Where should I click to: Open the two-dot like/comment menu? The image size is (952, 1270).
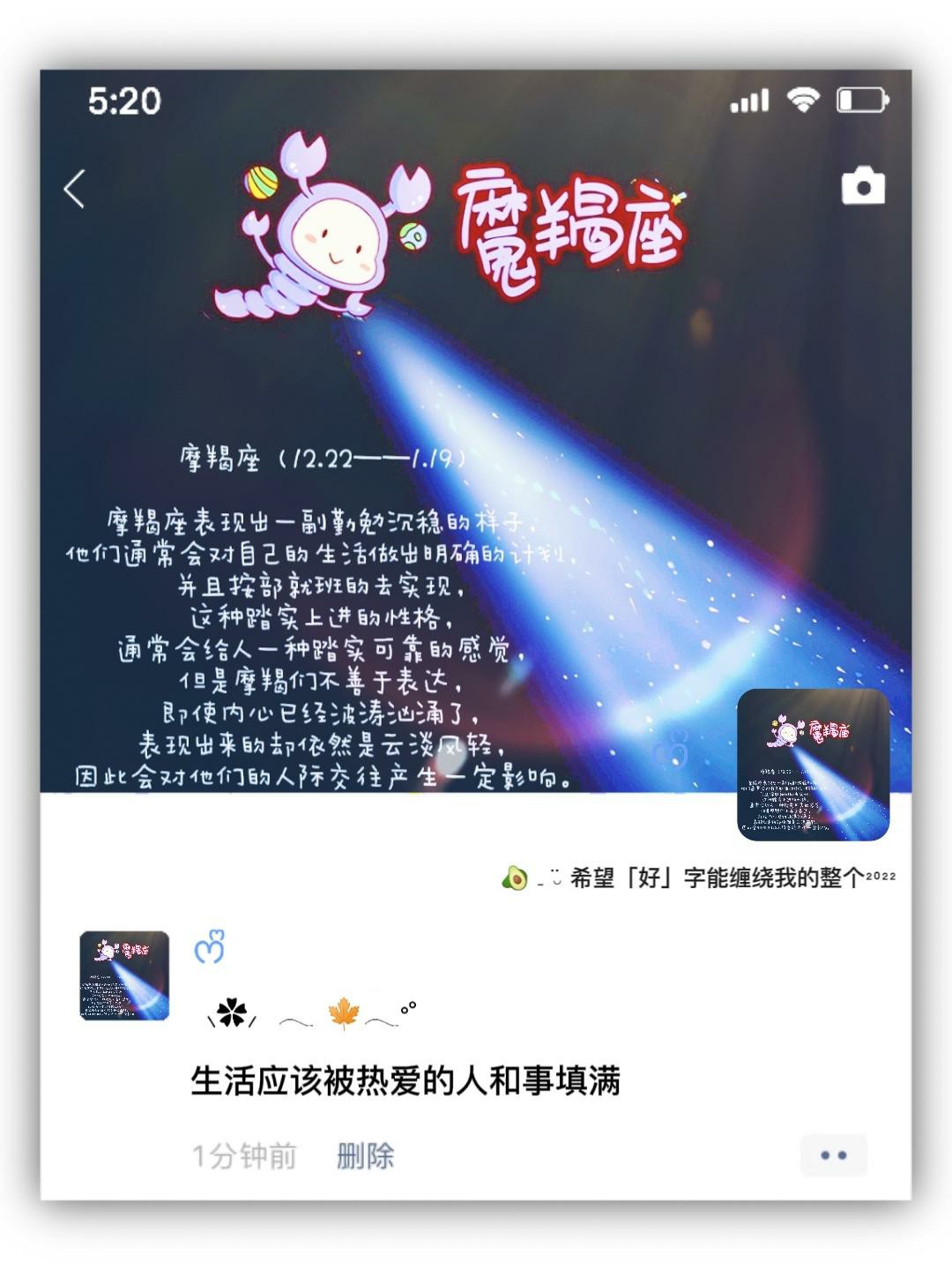coord(833,1155)
